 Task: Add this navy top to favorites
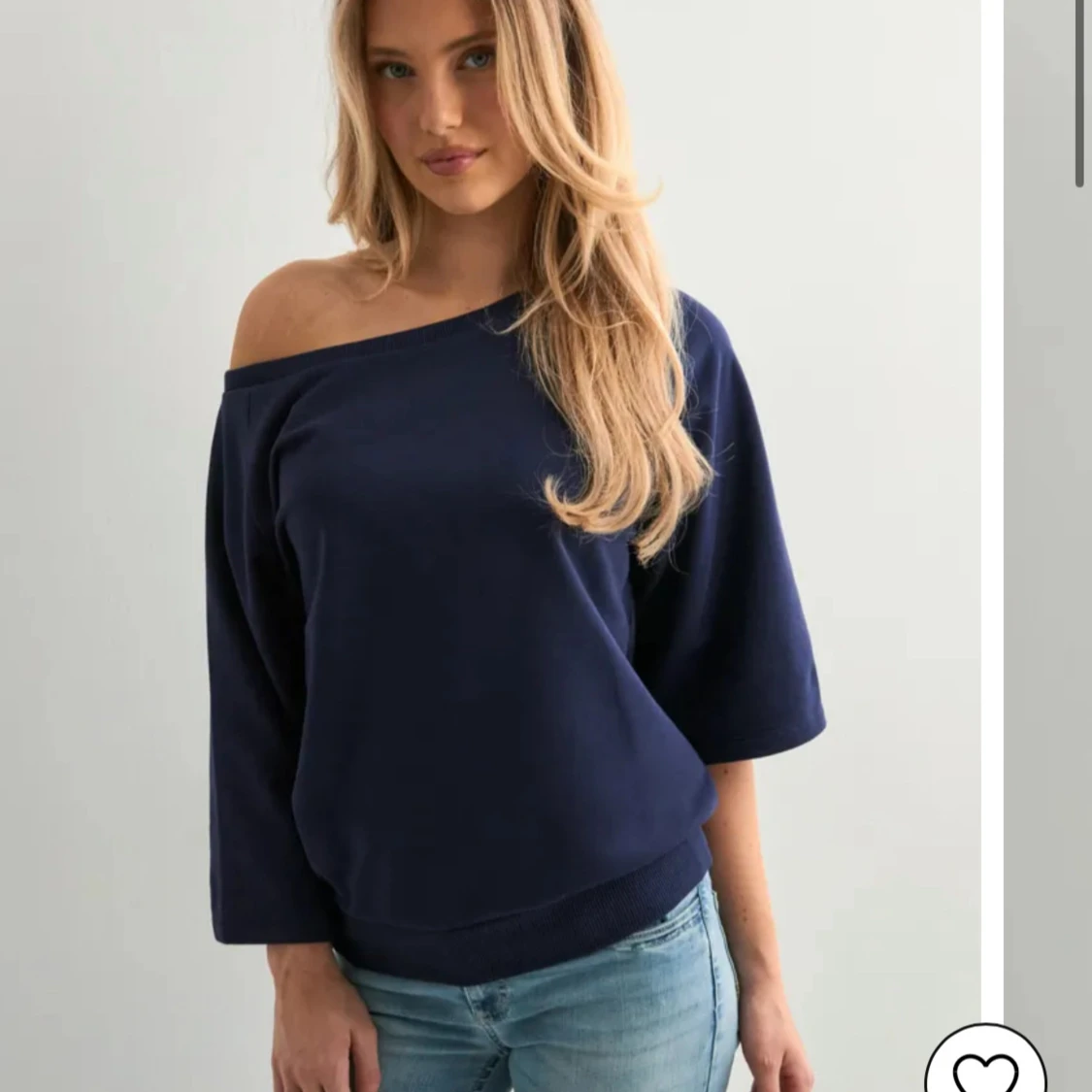(x=983, y=1064)
